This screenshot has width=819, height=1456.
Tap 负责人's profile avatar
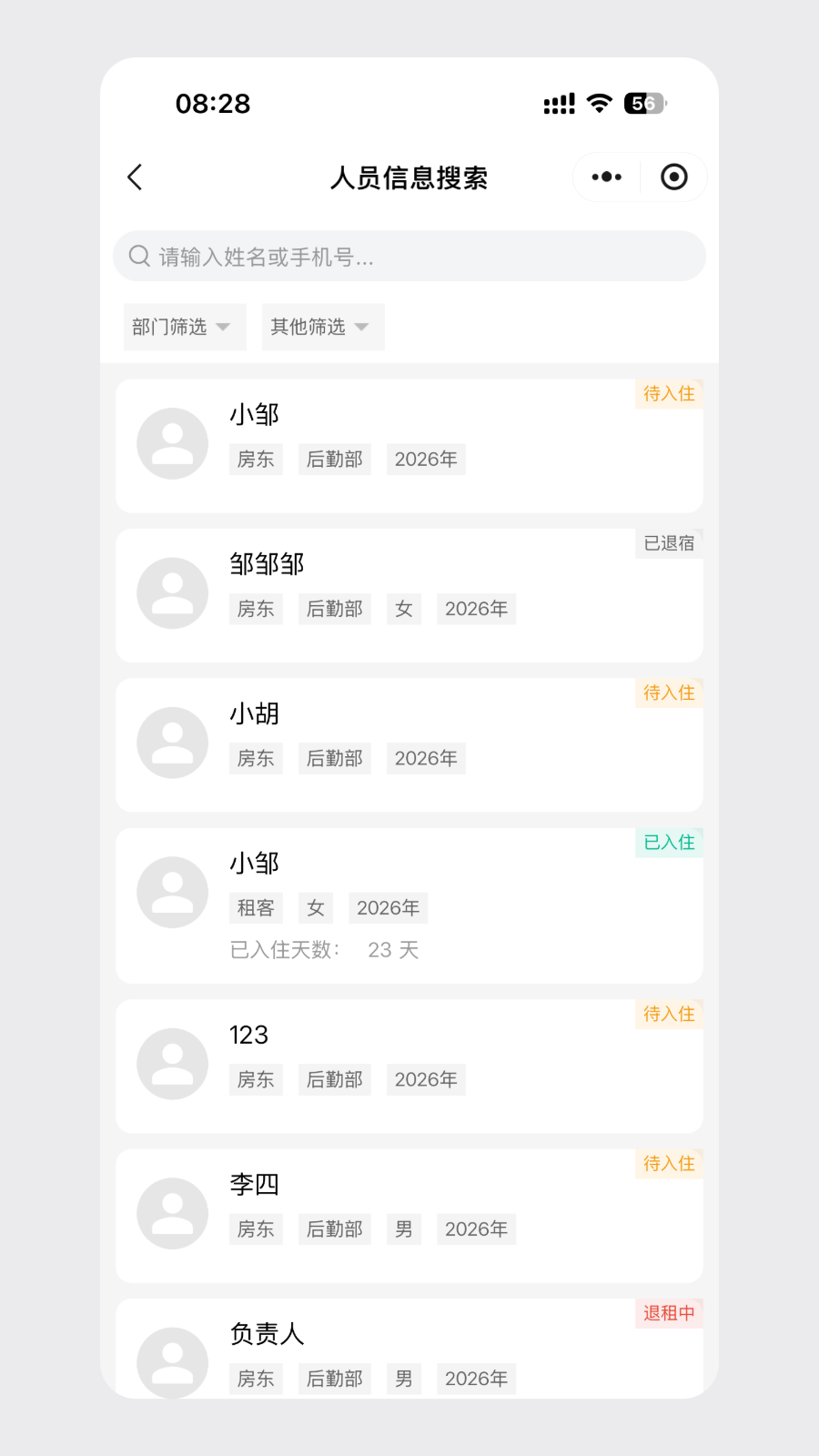[x=172, y=1362]
